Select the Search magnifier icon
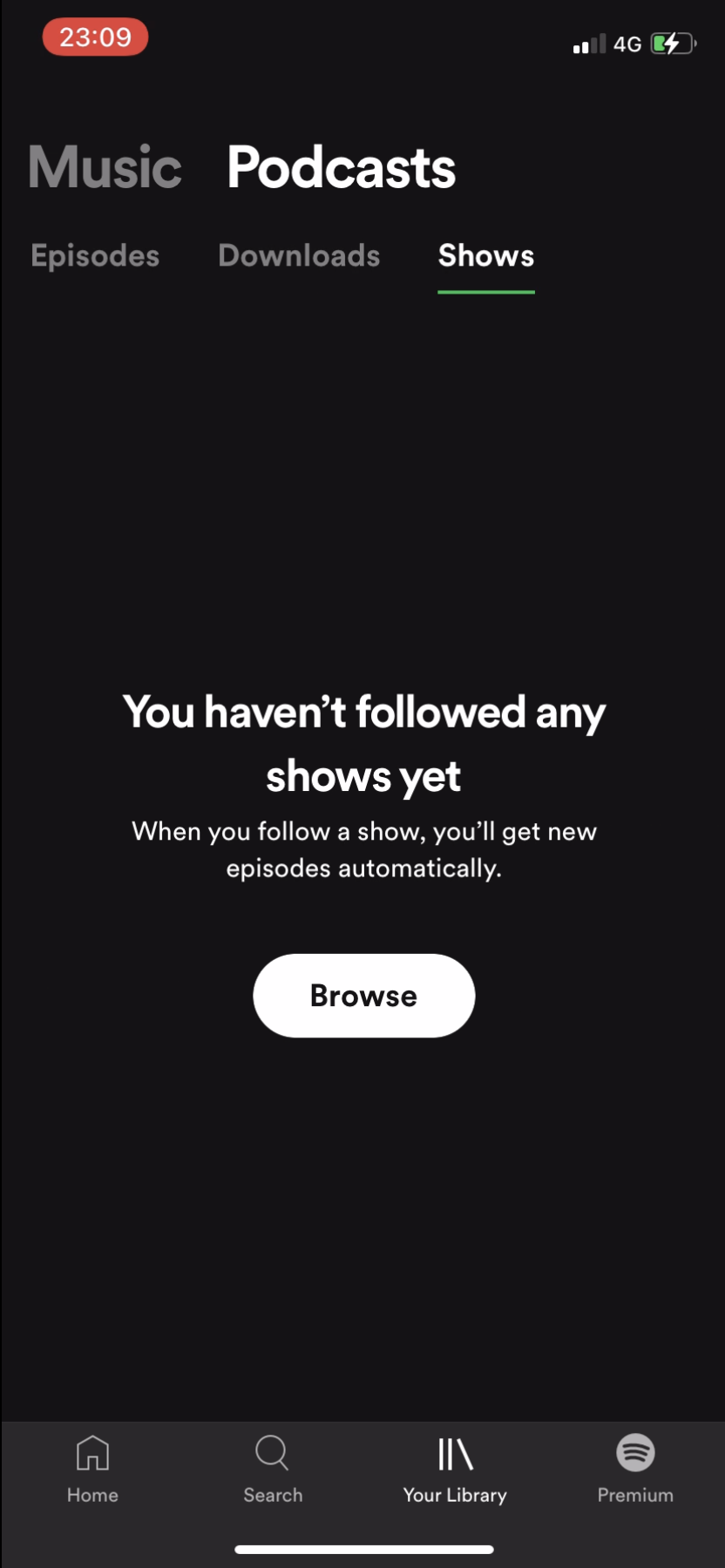725x1568 pixels. click(x=273, y=1453)
